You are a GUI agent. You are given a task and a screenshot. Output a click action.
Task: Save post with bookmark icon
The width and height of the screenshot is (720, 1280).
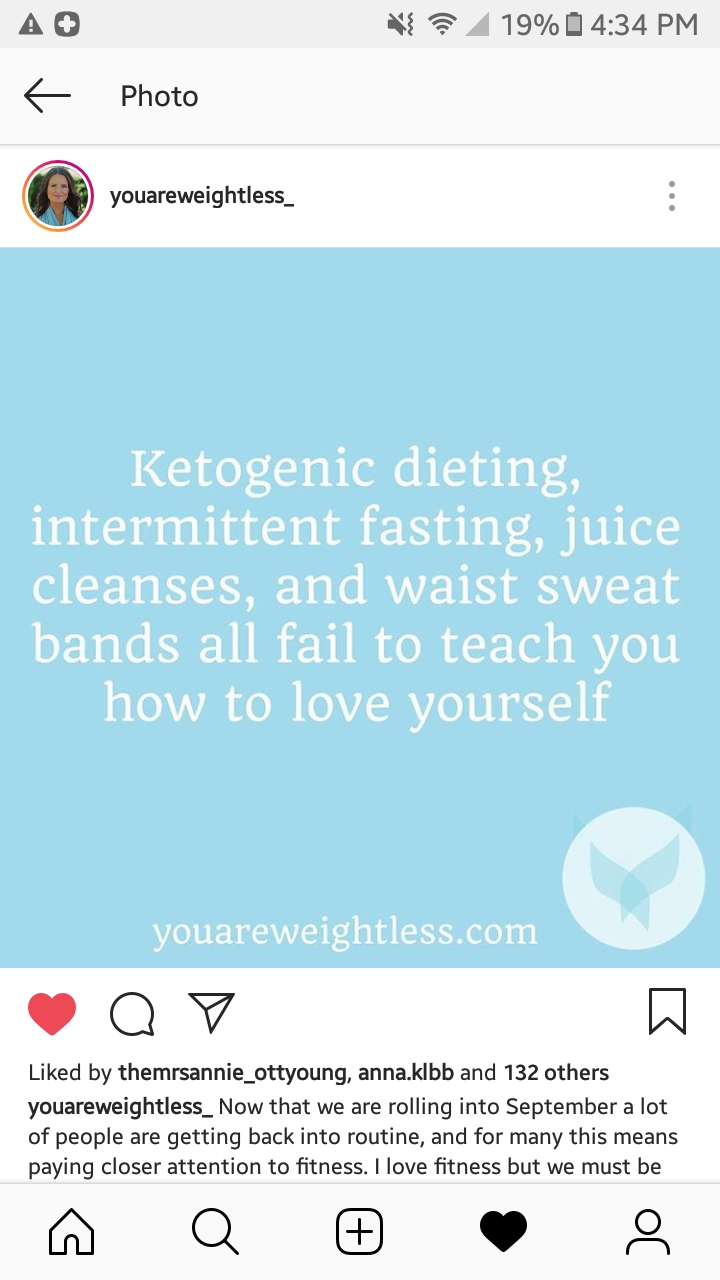click(x=667, y=1011)
